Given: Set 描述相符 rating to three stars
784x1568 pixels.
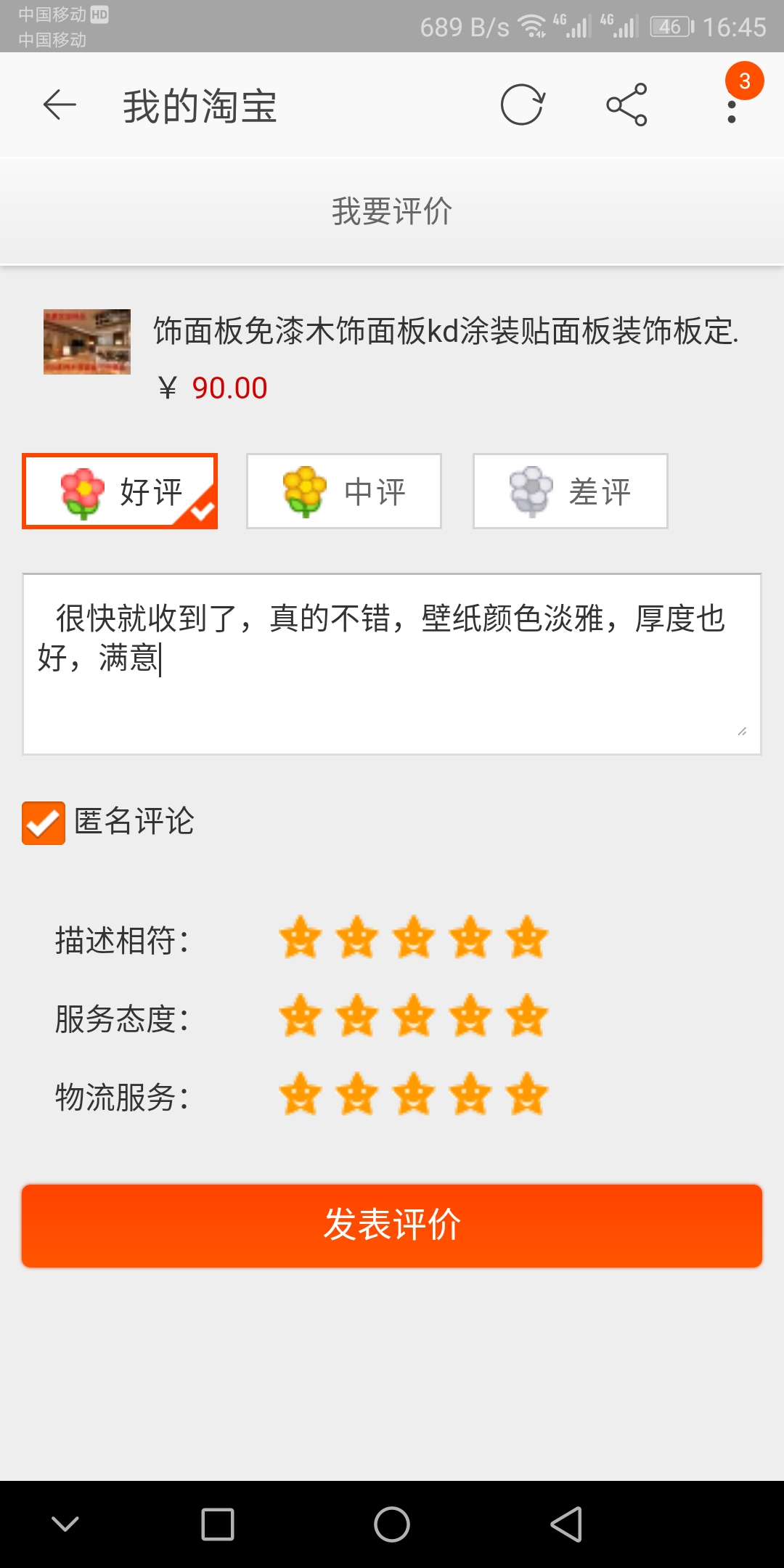Looking at the screenshot, I should pos(414,938).
